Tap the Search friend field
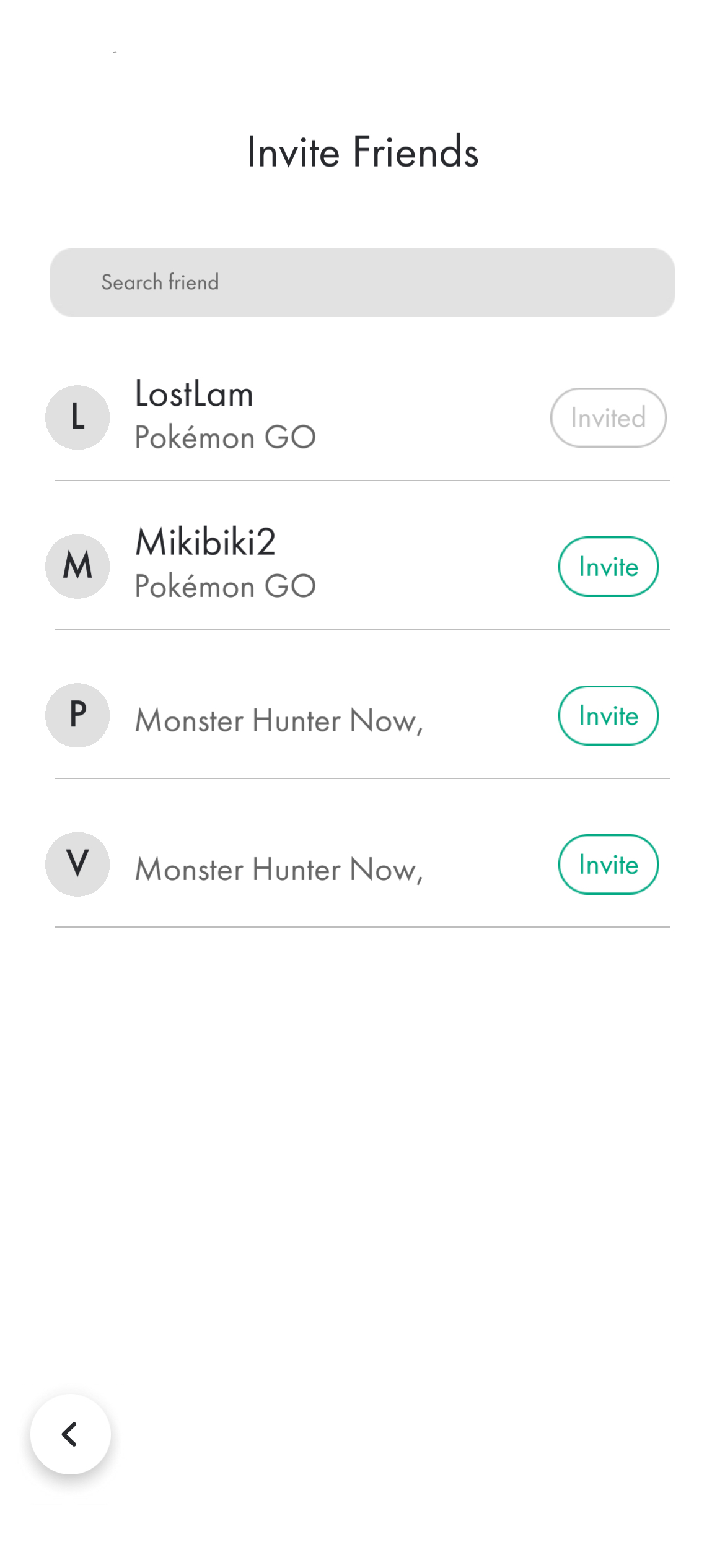 click(x=362, y=282)
